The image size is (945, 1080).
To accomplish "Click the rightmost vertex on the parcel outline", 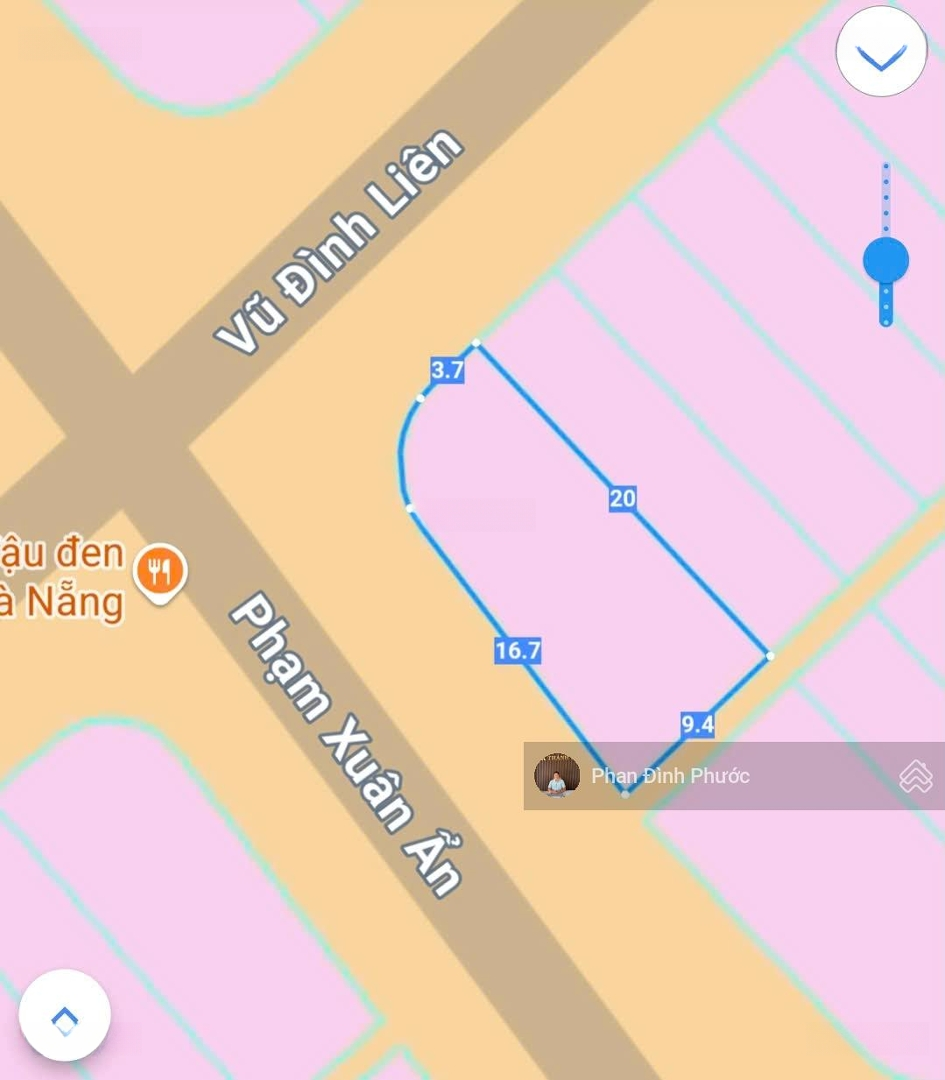I will click(x=770, y=656).
